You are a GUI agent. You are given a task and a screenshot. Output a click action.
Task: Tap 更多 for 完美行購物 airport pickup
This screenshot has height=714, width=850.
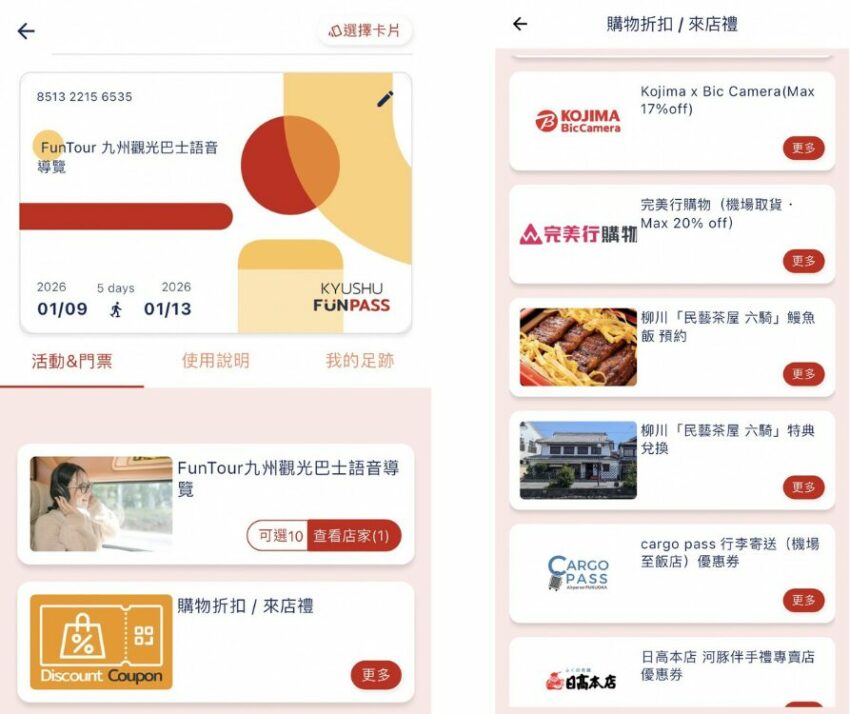[x=803, y=261]
